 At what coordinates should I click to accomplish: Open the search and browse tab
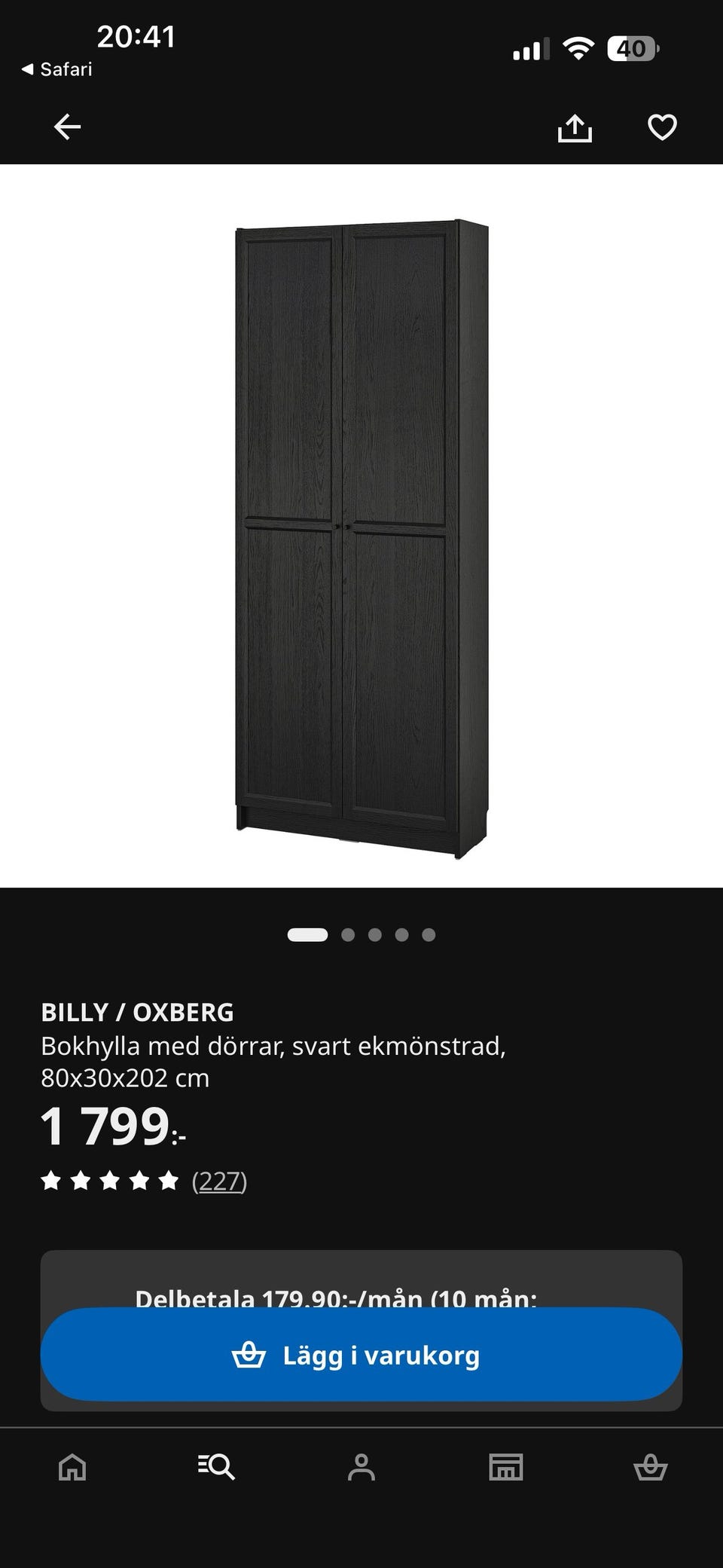coord(217,1467)
